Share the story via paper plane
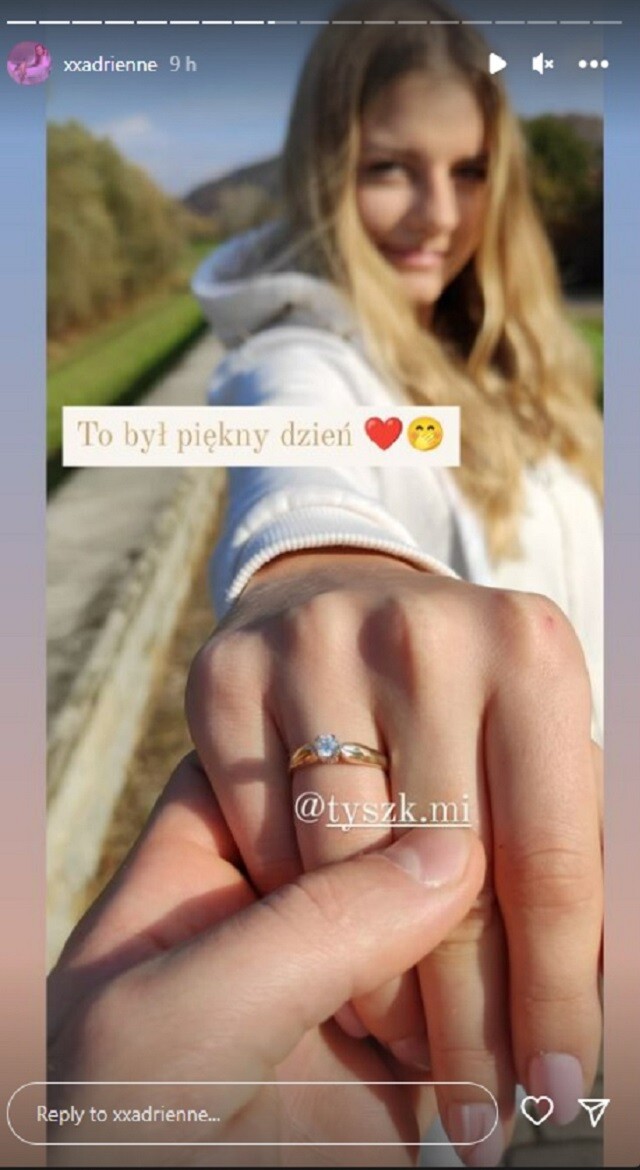This screenshot has height=1170, width=640. coord(595,1111)
